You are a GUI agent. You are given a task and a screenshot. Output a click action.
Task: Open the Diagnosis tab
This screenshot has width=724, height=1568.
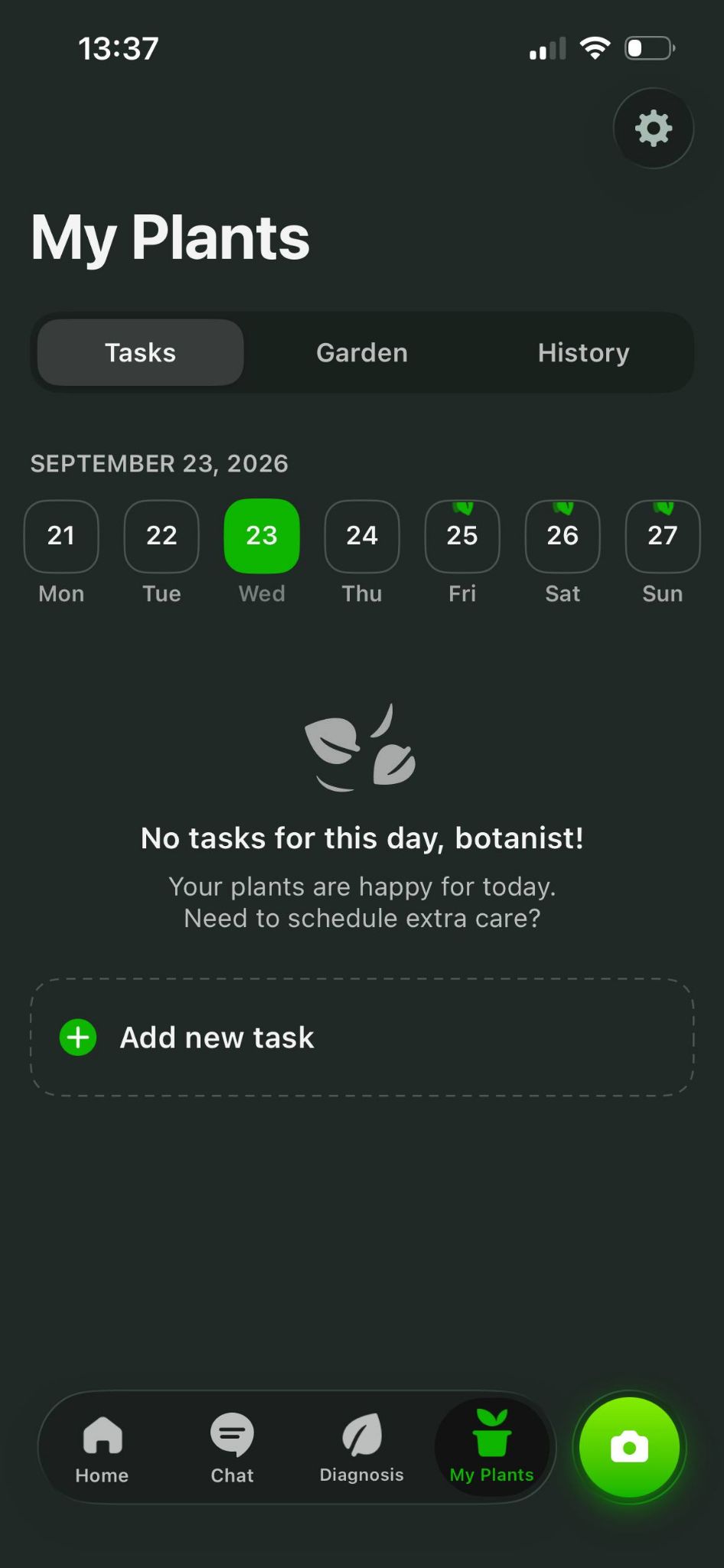[x=361, y=1448]
